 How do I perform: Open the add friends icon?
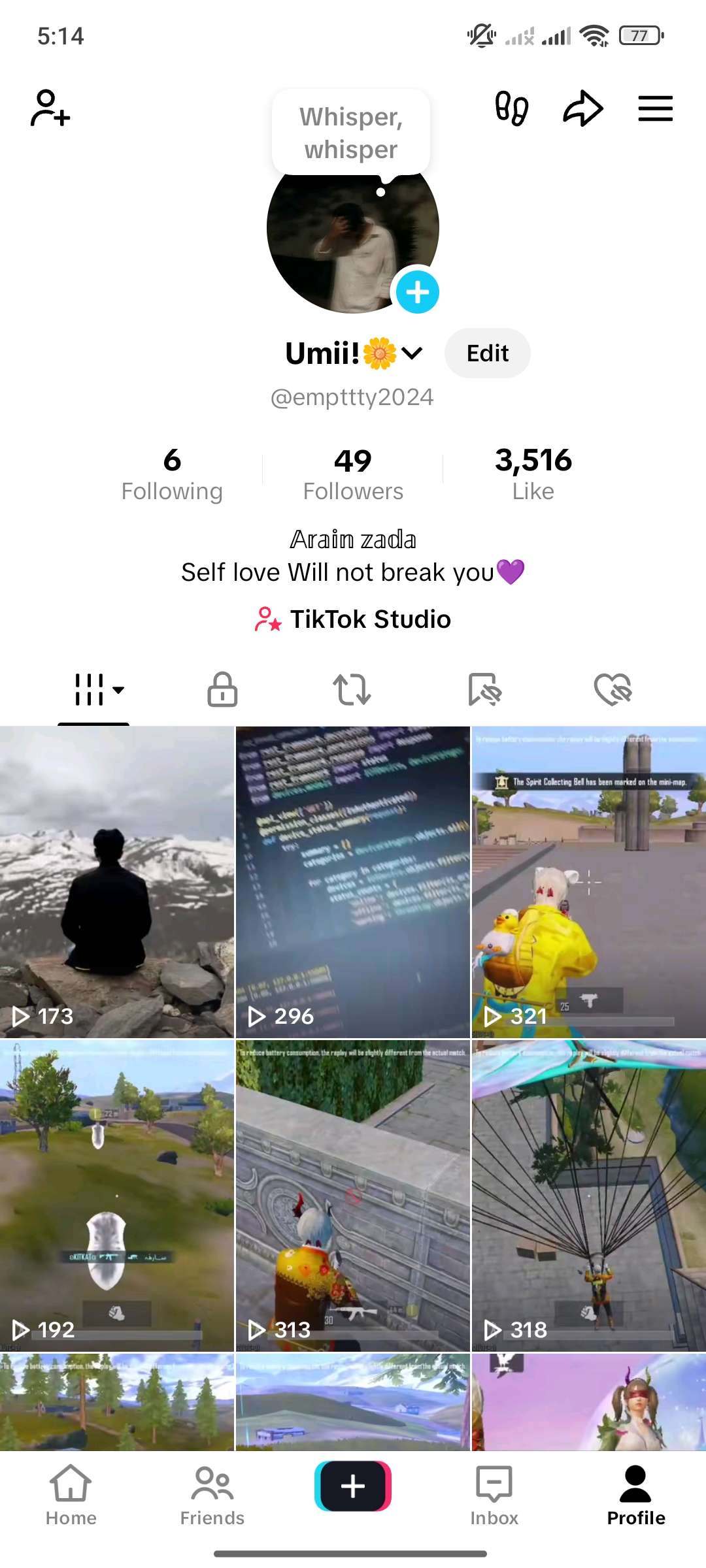[50, 108]
